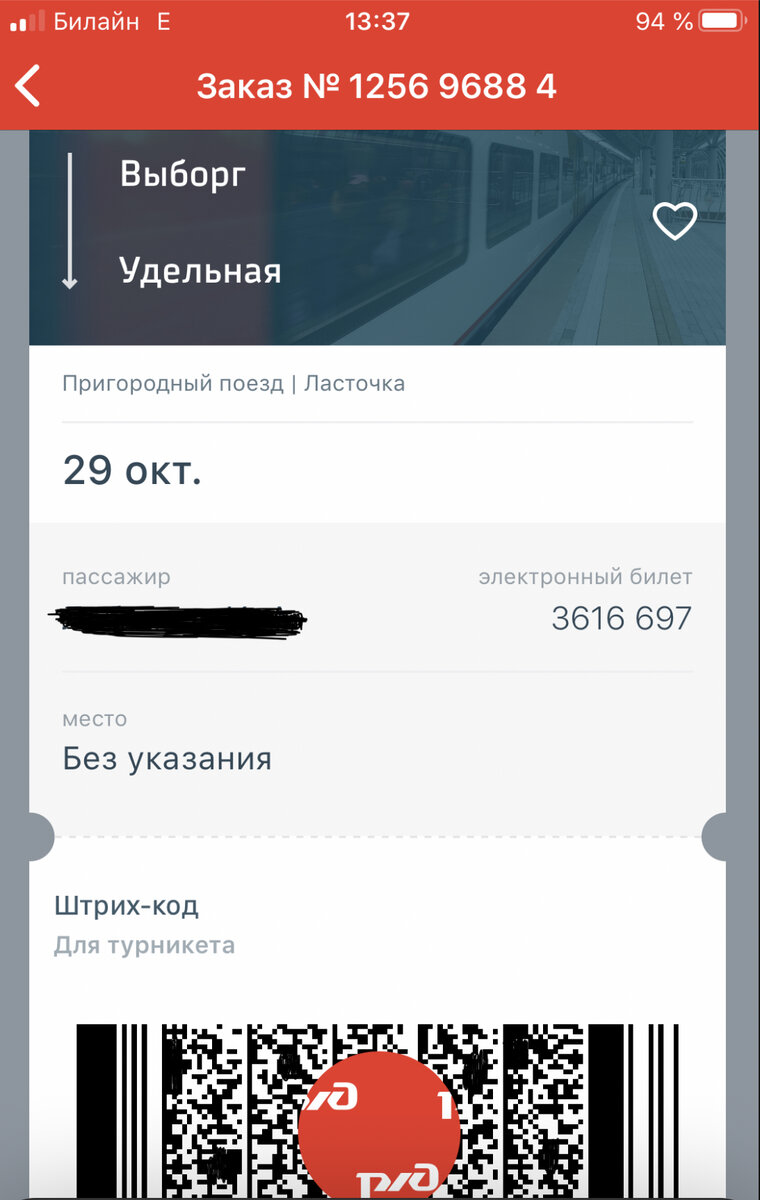The width and height of the screenshot is (760, 1200).
Task: Tap the downward route arrow between stations
Action: (70, 222)
